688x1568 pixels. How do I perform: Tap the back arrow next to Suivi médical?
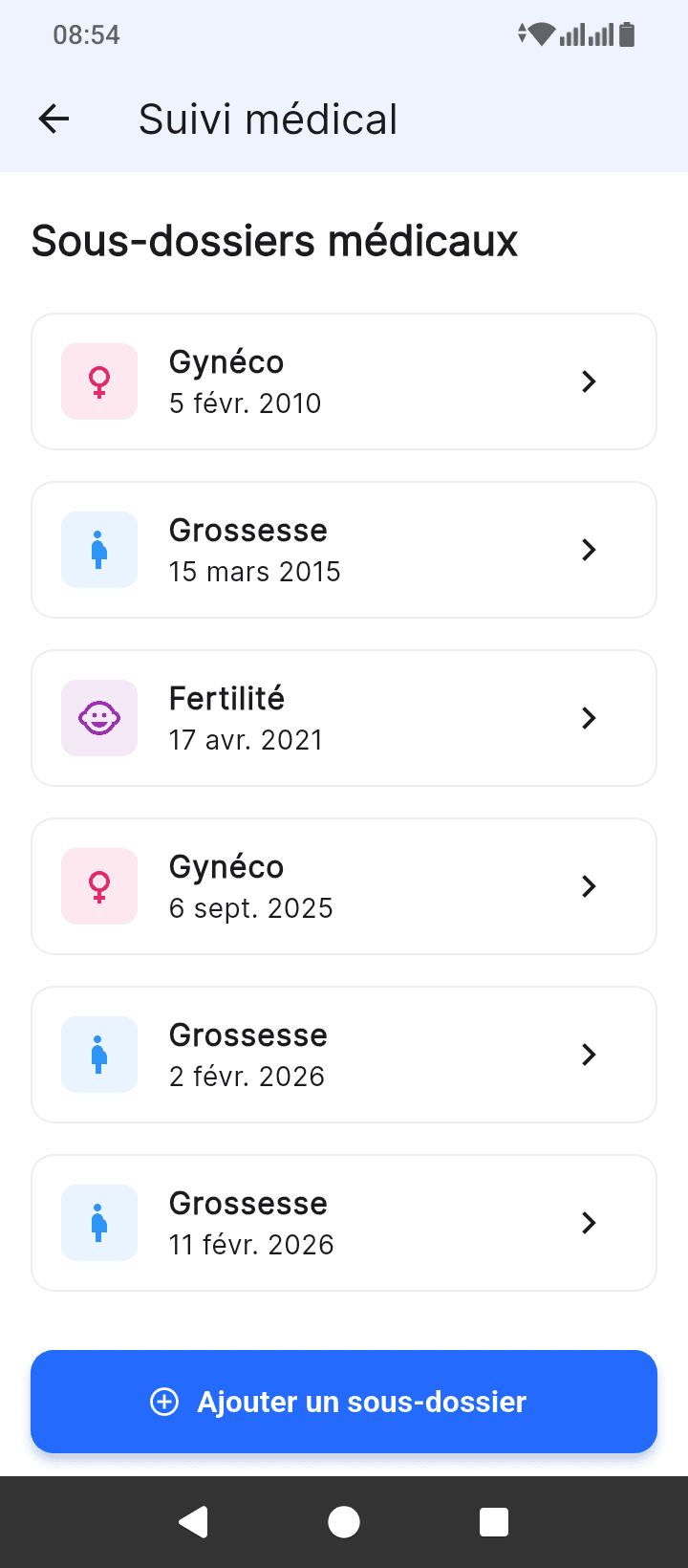click(54, 119)
